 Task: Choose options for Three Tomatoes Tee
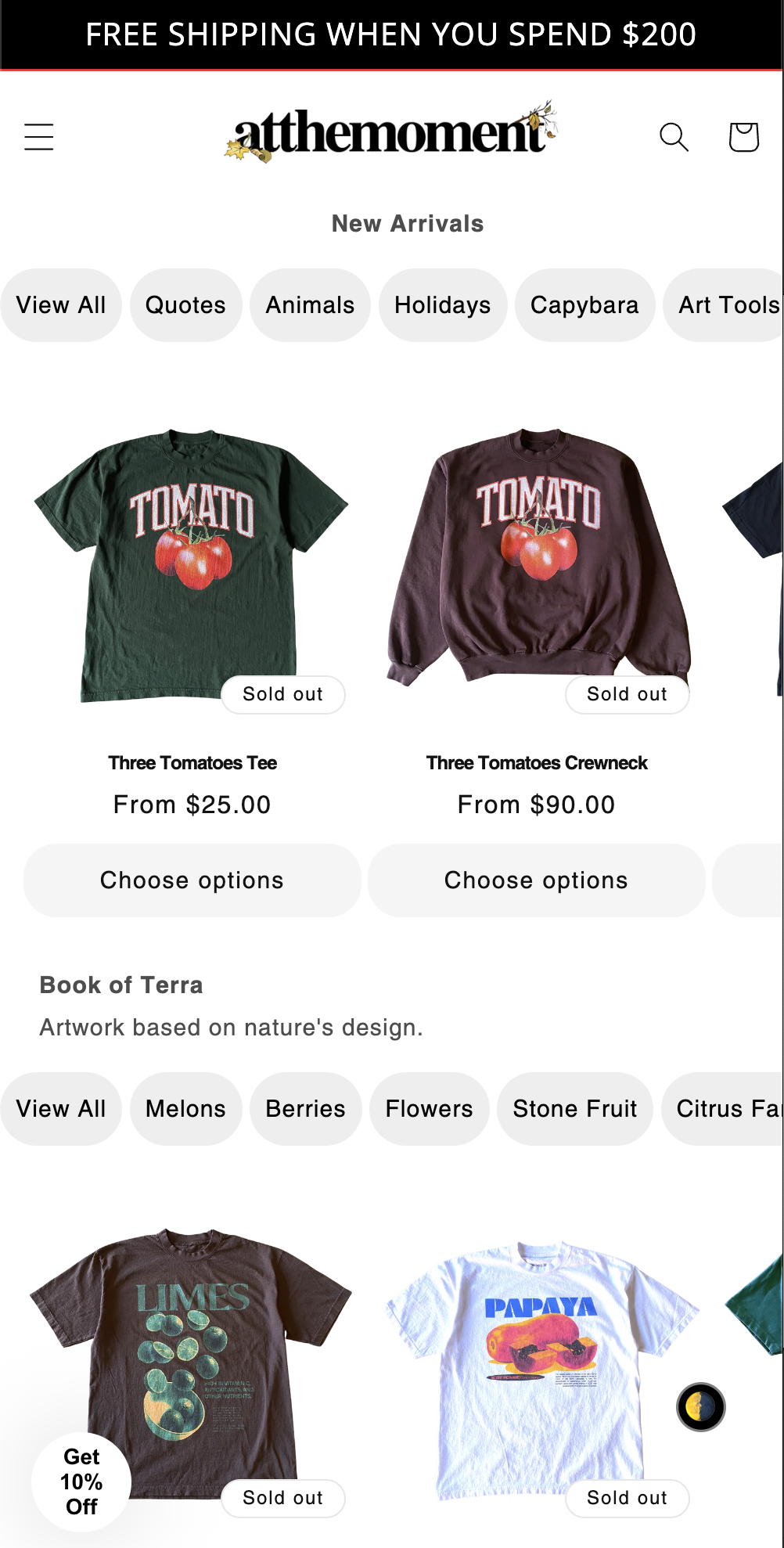click(x=192, y=880)
